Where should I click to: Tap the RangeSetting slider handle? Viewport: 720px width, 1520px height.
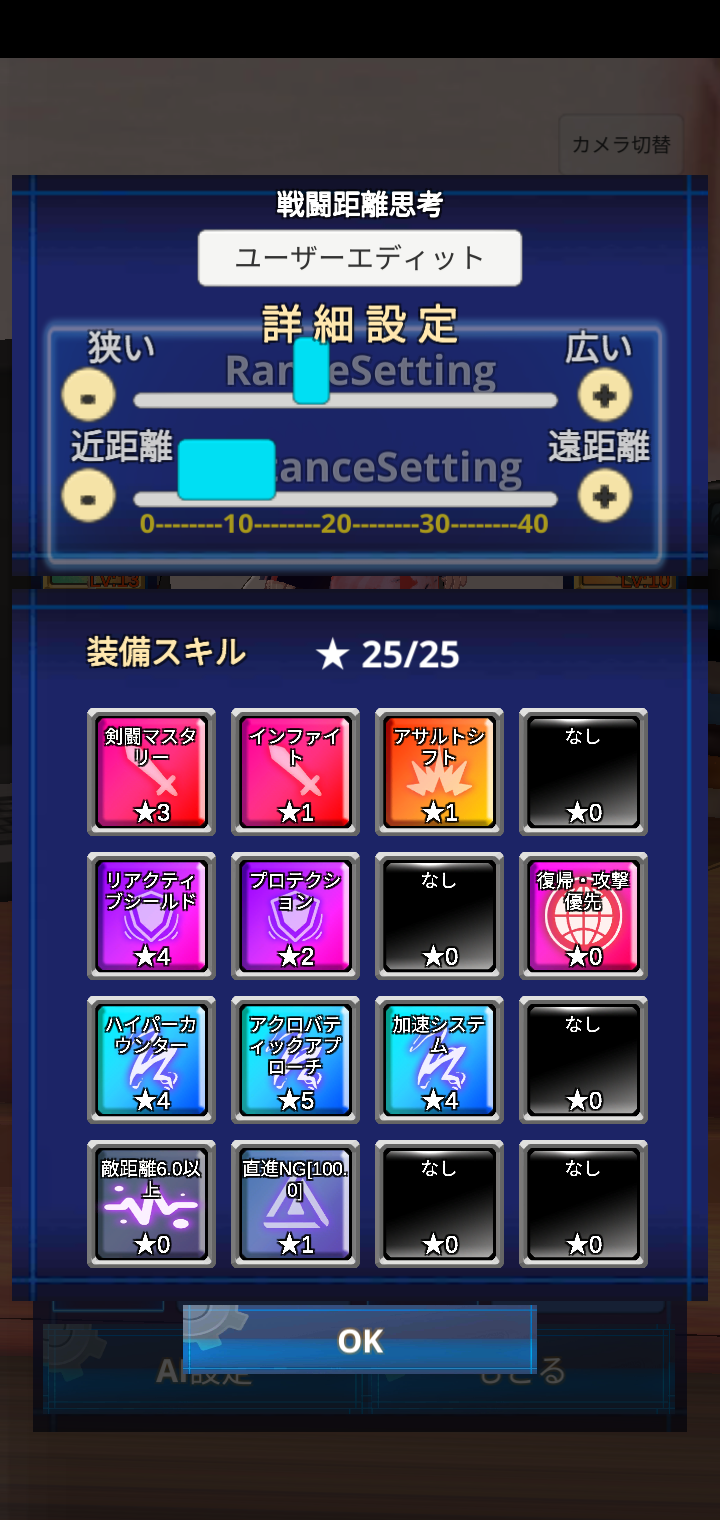point(311,370)
